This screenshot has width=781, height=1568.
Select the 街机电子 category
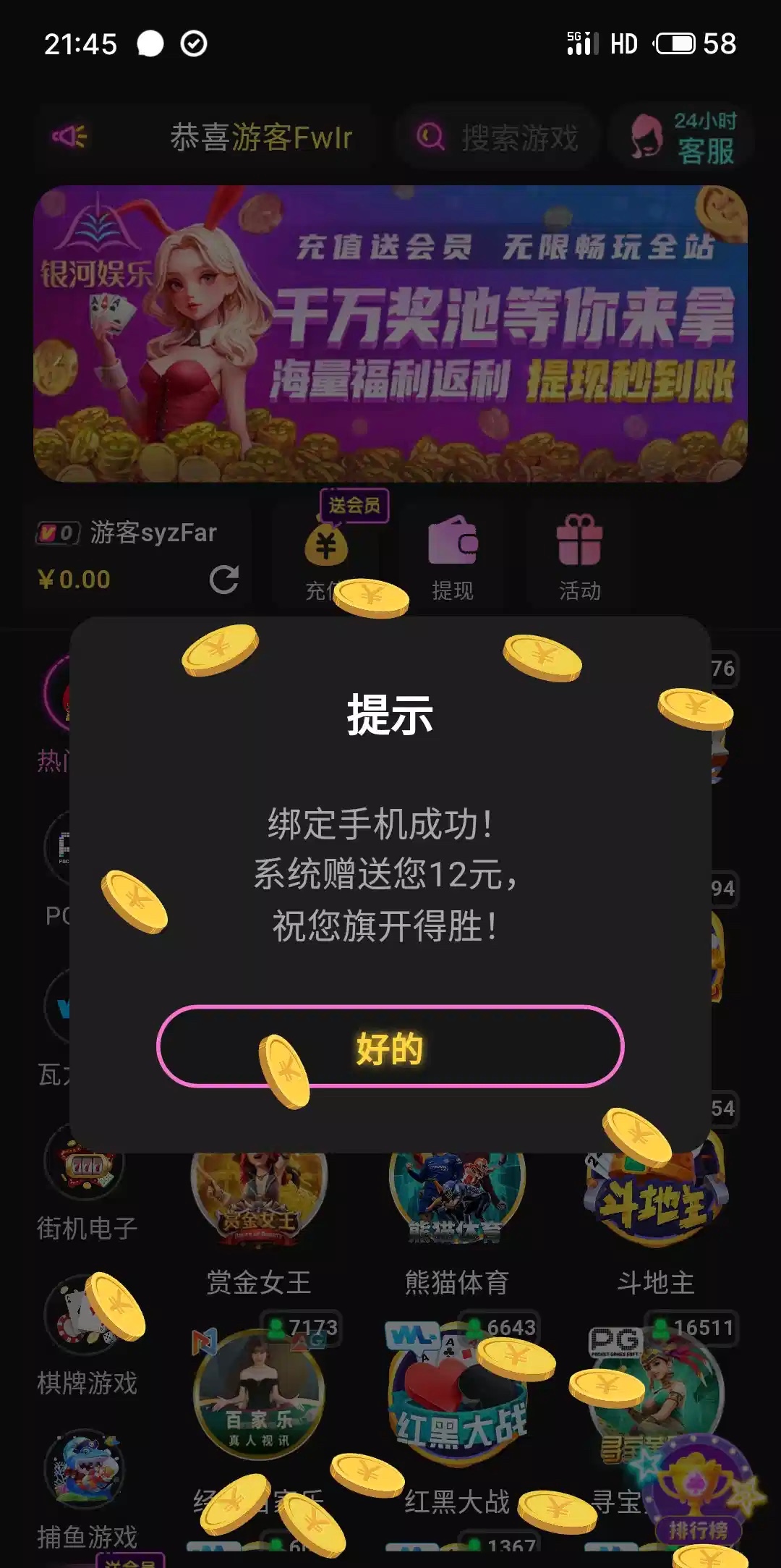point(86,1187)
